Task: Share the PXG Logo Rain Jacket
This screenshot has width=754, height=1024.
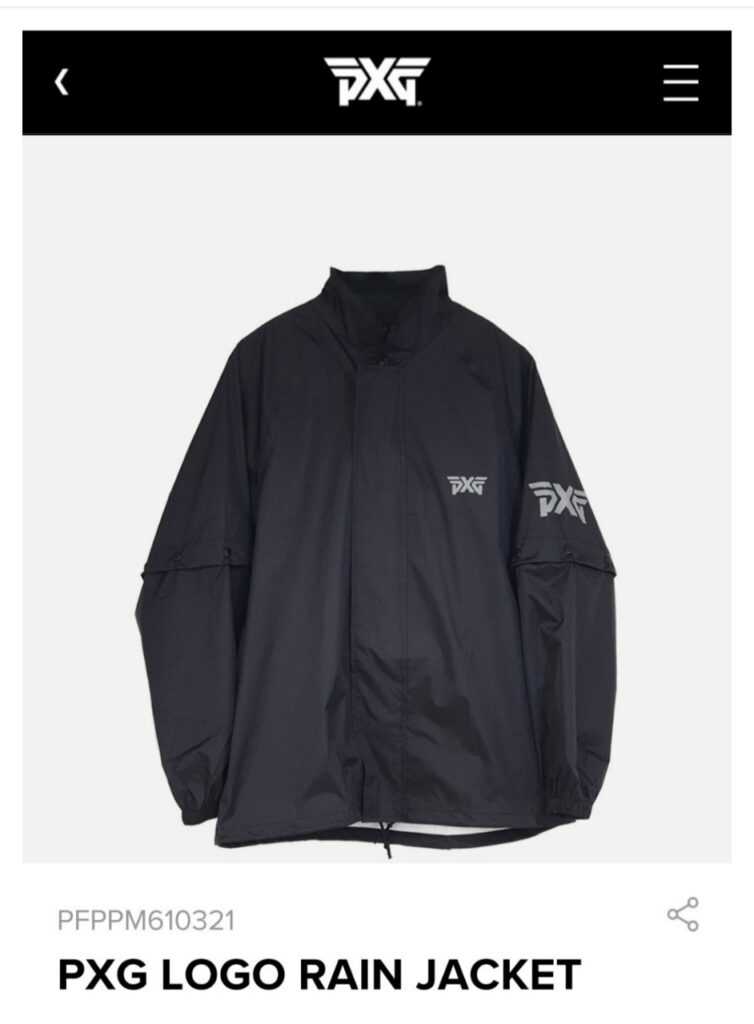Action: click(x=683, y=915)
